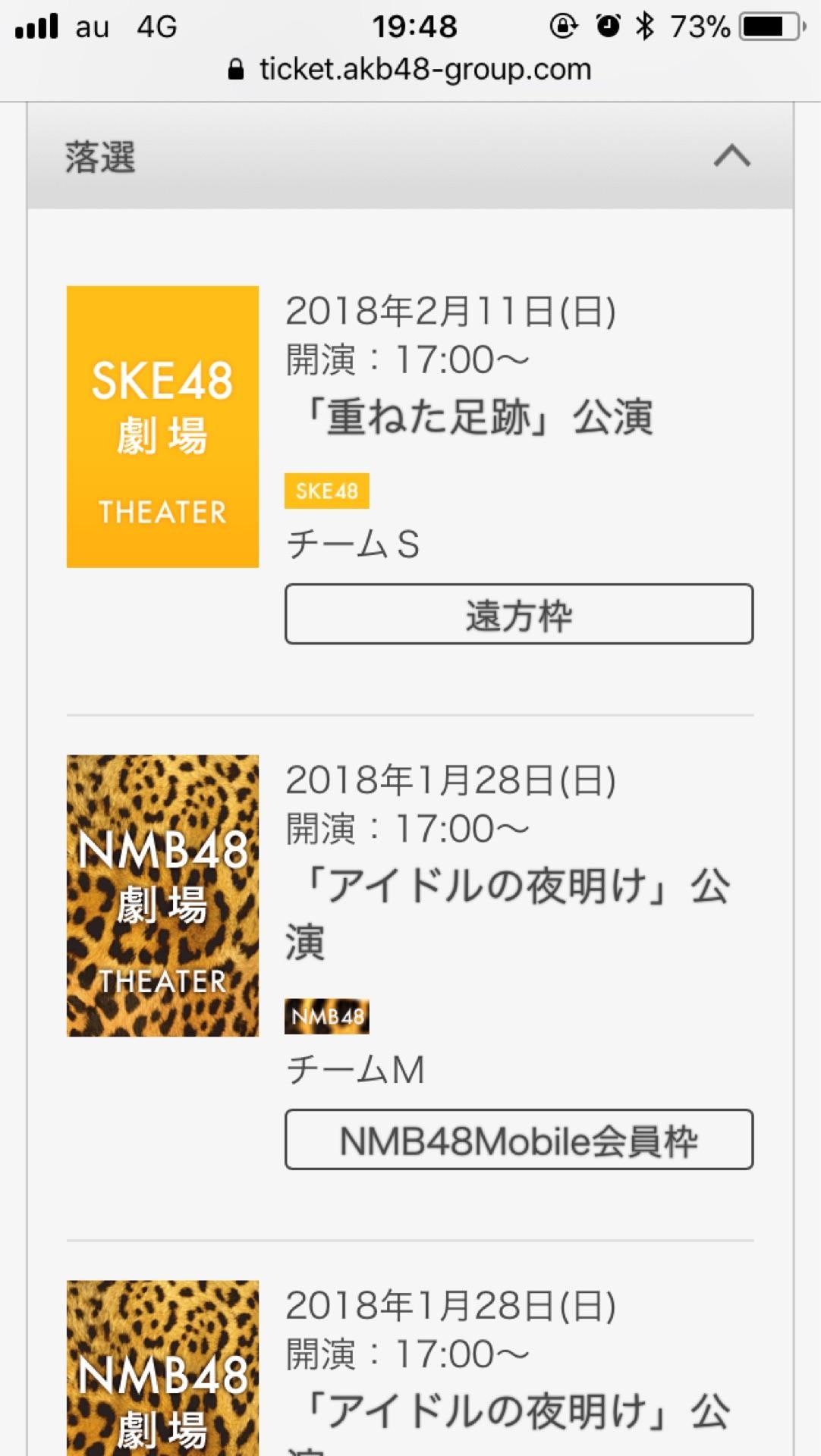Tap the 遠方枠 button
Image resolution: width=821 pixels, height=1456 pixels.
(x=519, y=614)
